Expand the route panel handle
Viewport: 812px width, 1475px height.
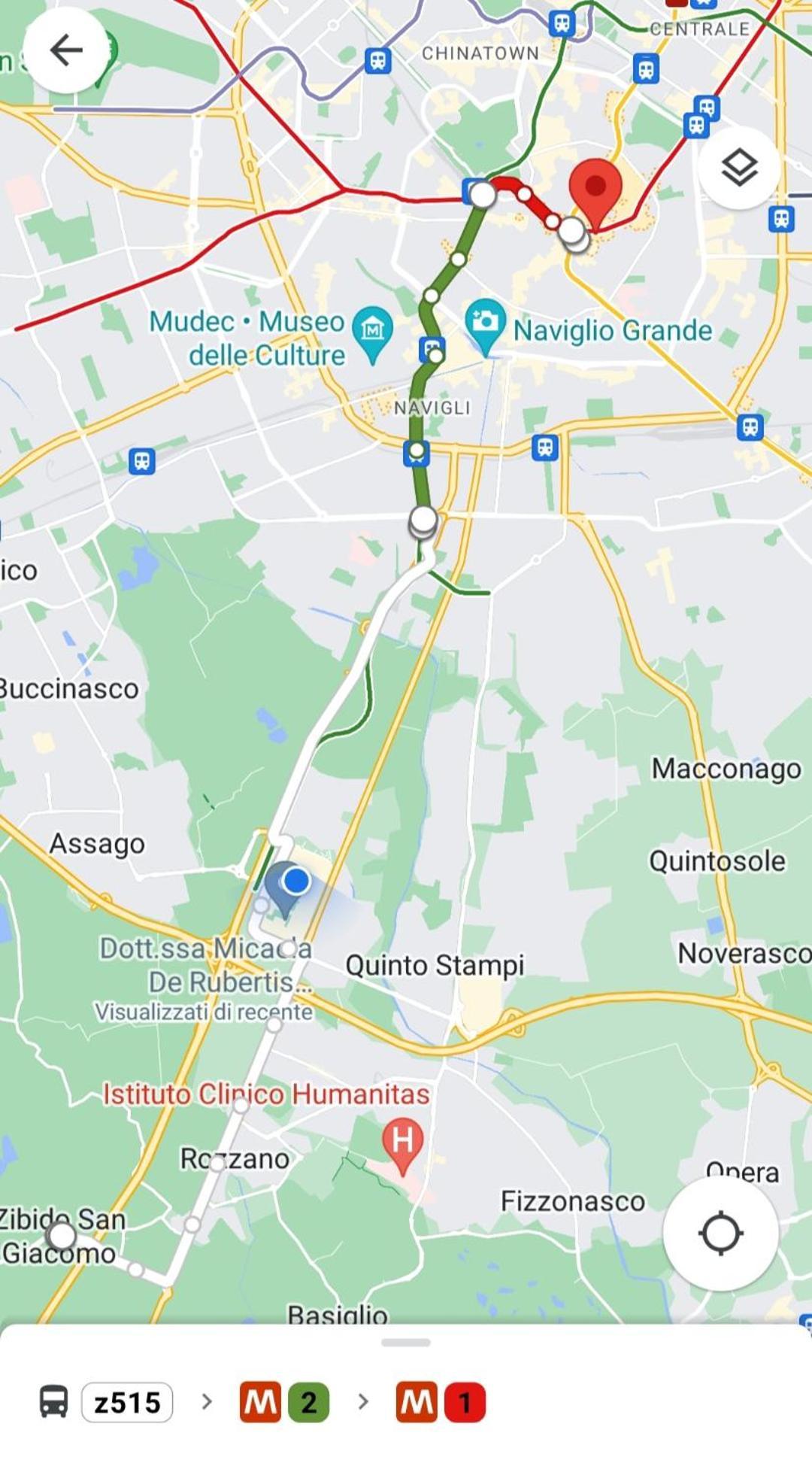click(406, 1342)
